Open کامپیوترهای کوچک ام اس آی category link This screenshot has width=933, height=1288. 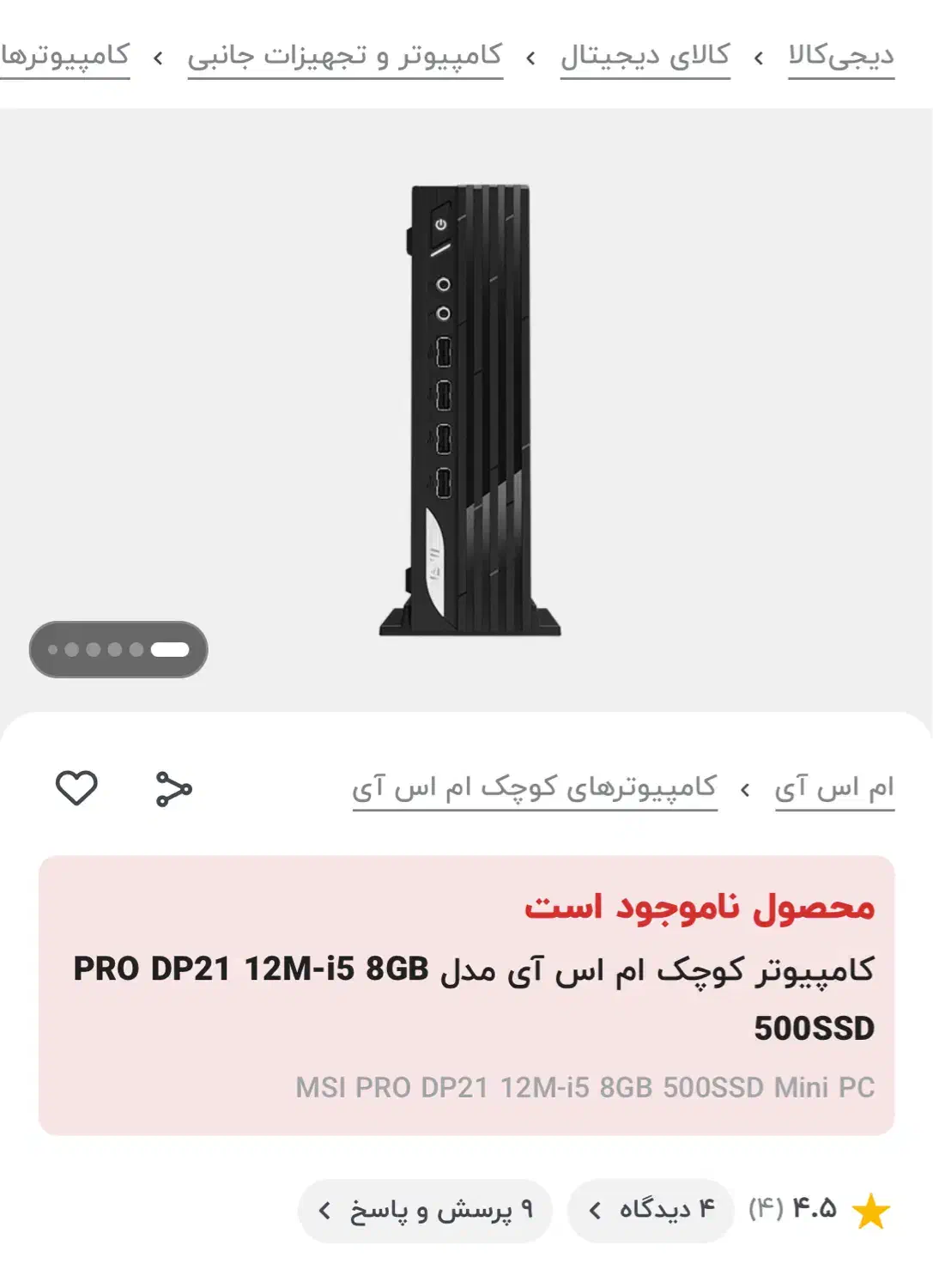534,787
